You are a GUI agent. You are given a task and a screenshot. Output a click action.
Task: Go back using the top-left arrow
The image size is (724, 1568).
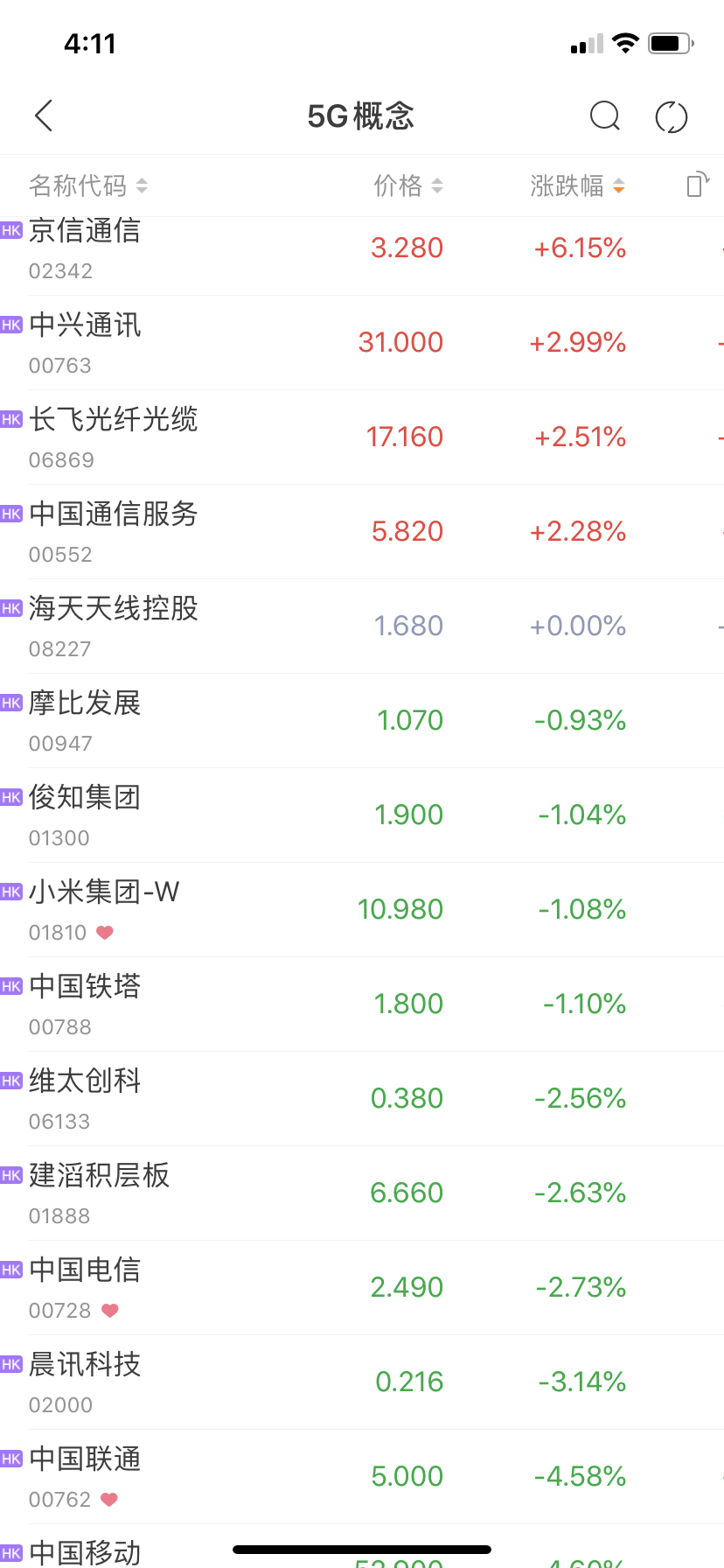(45, 115)
